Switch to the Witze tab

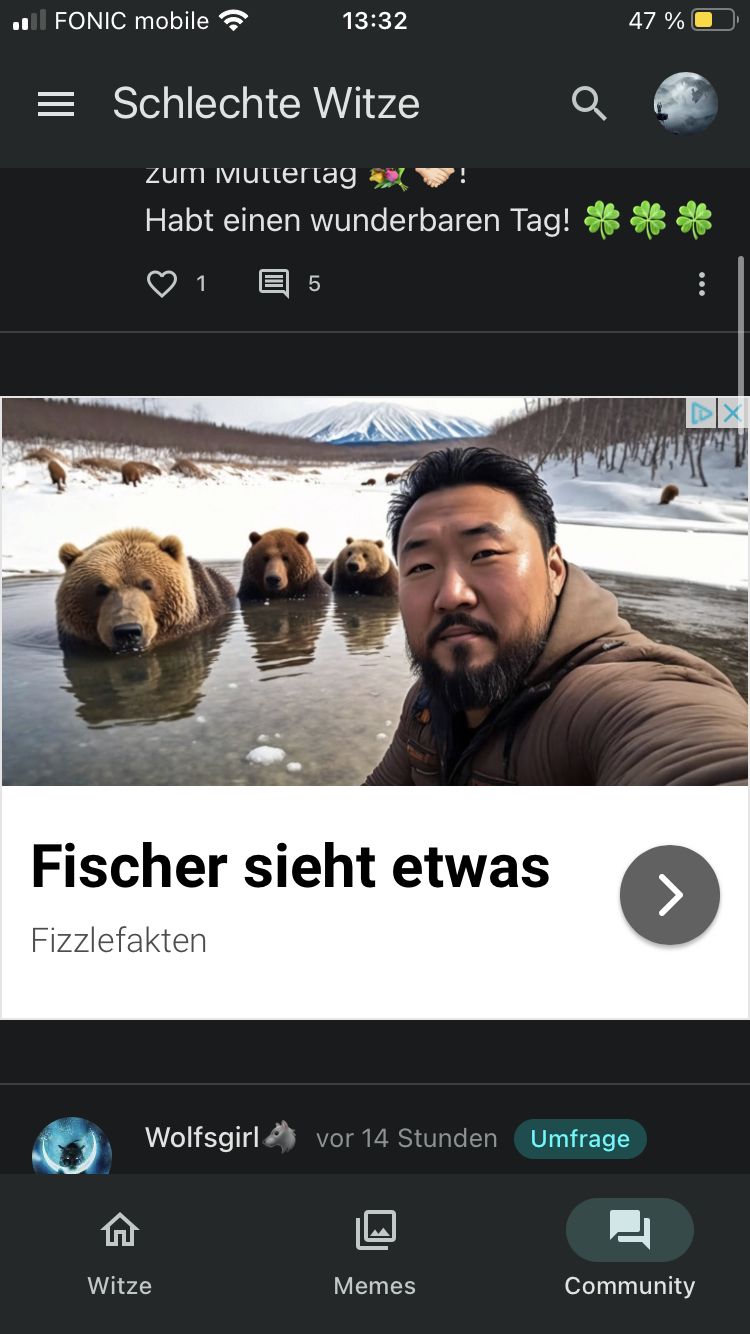(x=120, y=1250)
